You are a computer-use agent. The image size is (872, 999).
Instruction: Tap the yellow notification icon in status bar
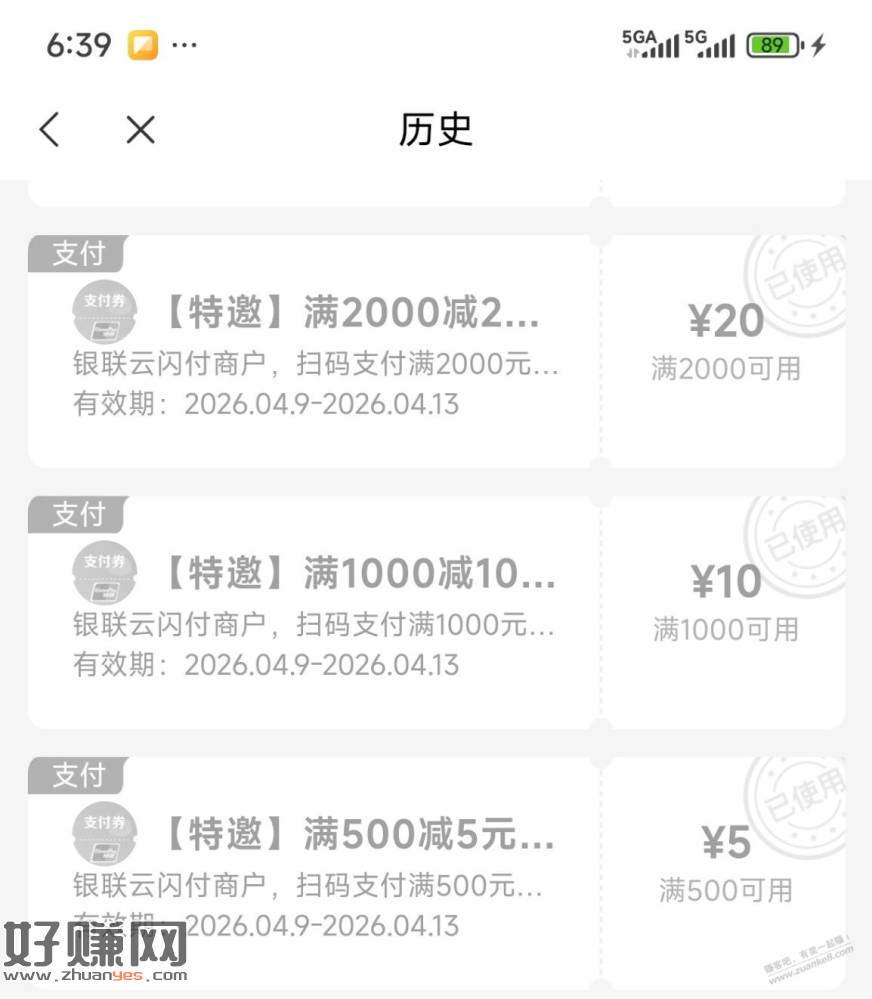142,44
